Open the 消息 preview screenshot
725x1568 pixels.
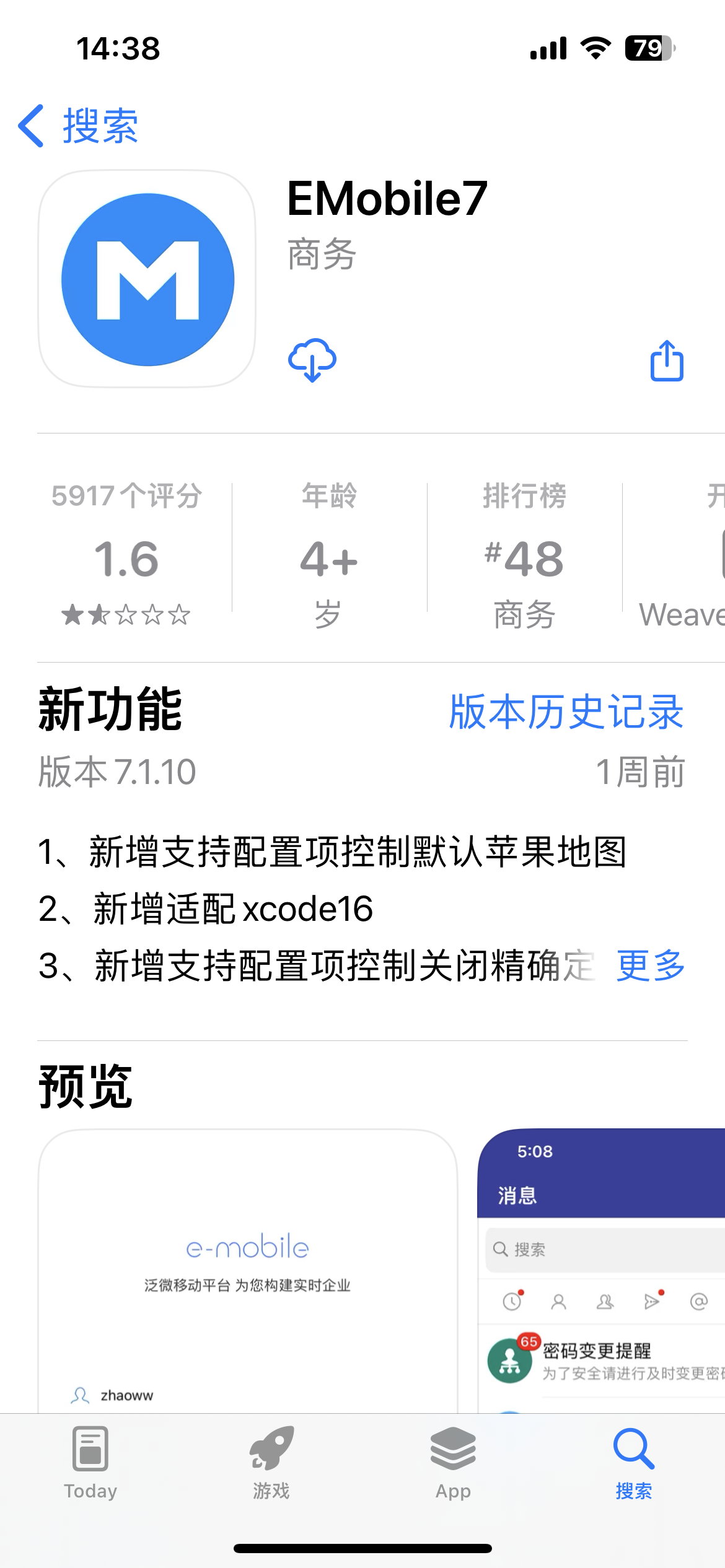601,1270
